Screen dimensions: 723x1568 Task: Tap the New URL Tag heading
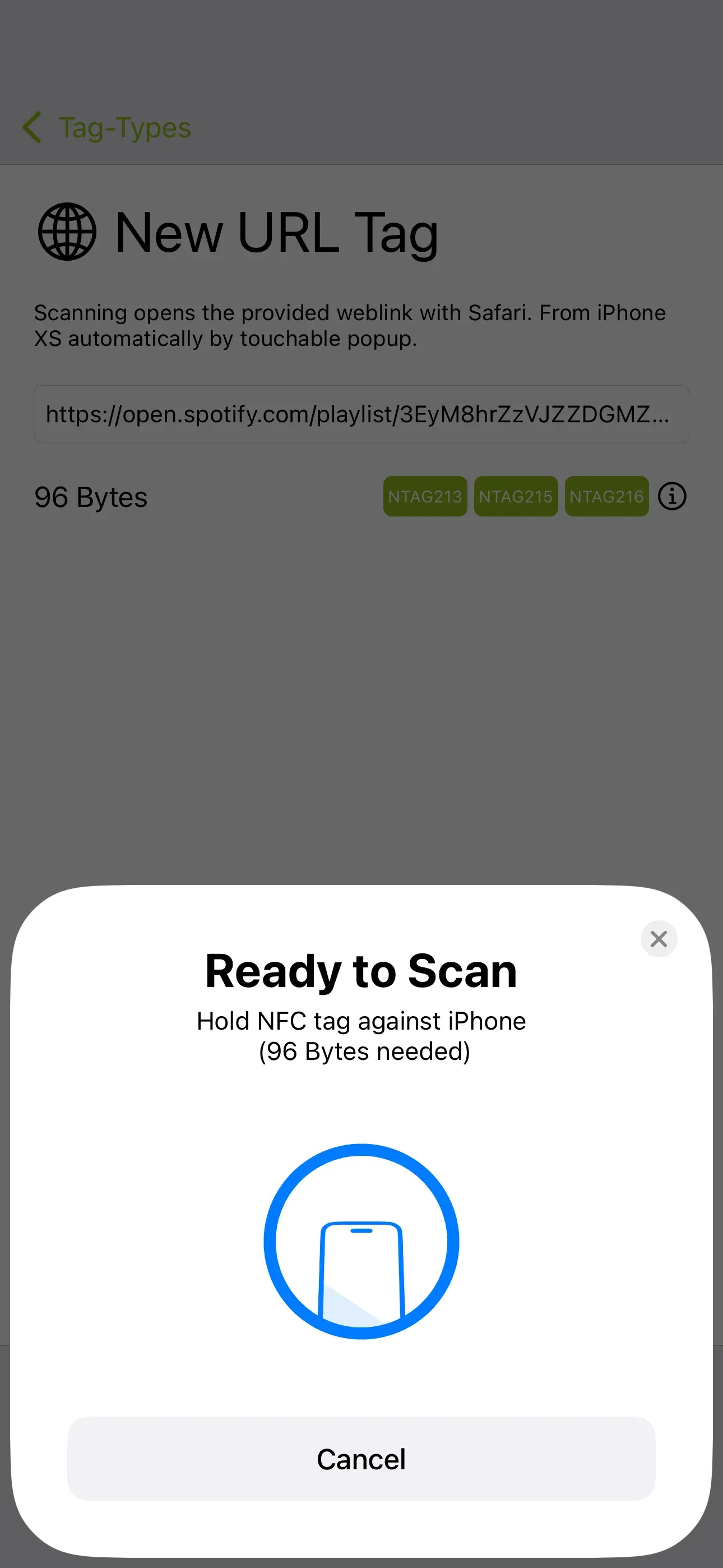[x=276, y=233]
